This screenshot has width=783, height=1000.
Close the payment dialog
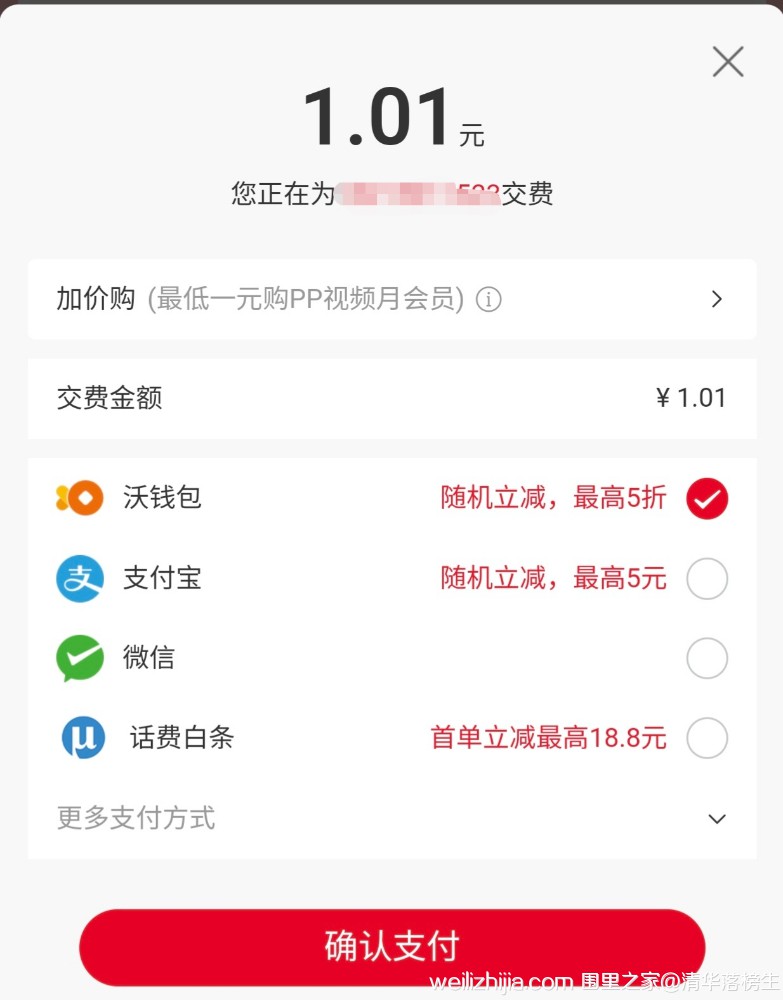pos(728,62)
